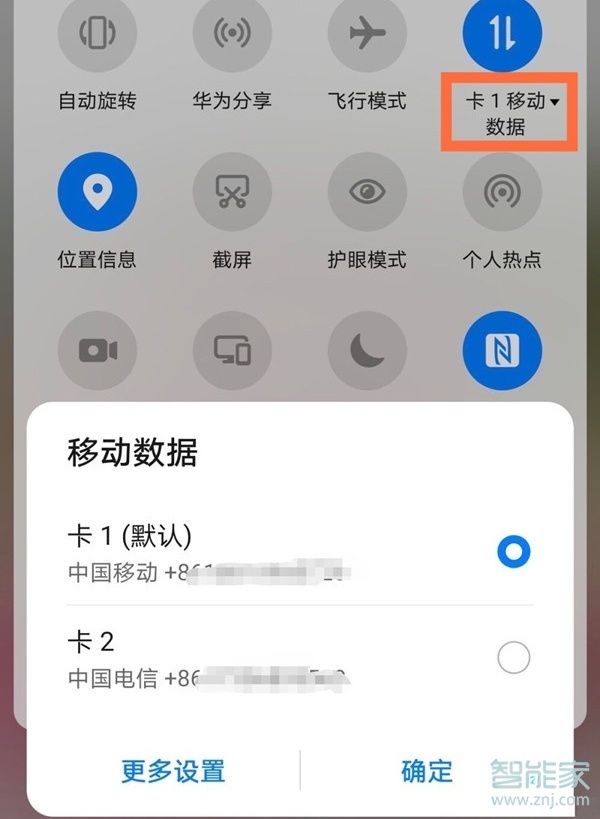Tap the screen recording camera icon
Viewport: 600px width, 819px height.
pos(97,350)
